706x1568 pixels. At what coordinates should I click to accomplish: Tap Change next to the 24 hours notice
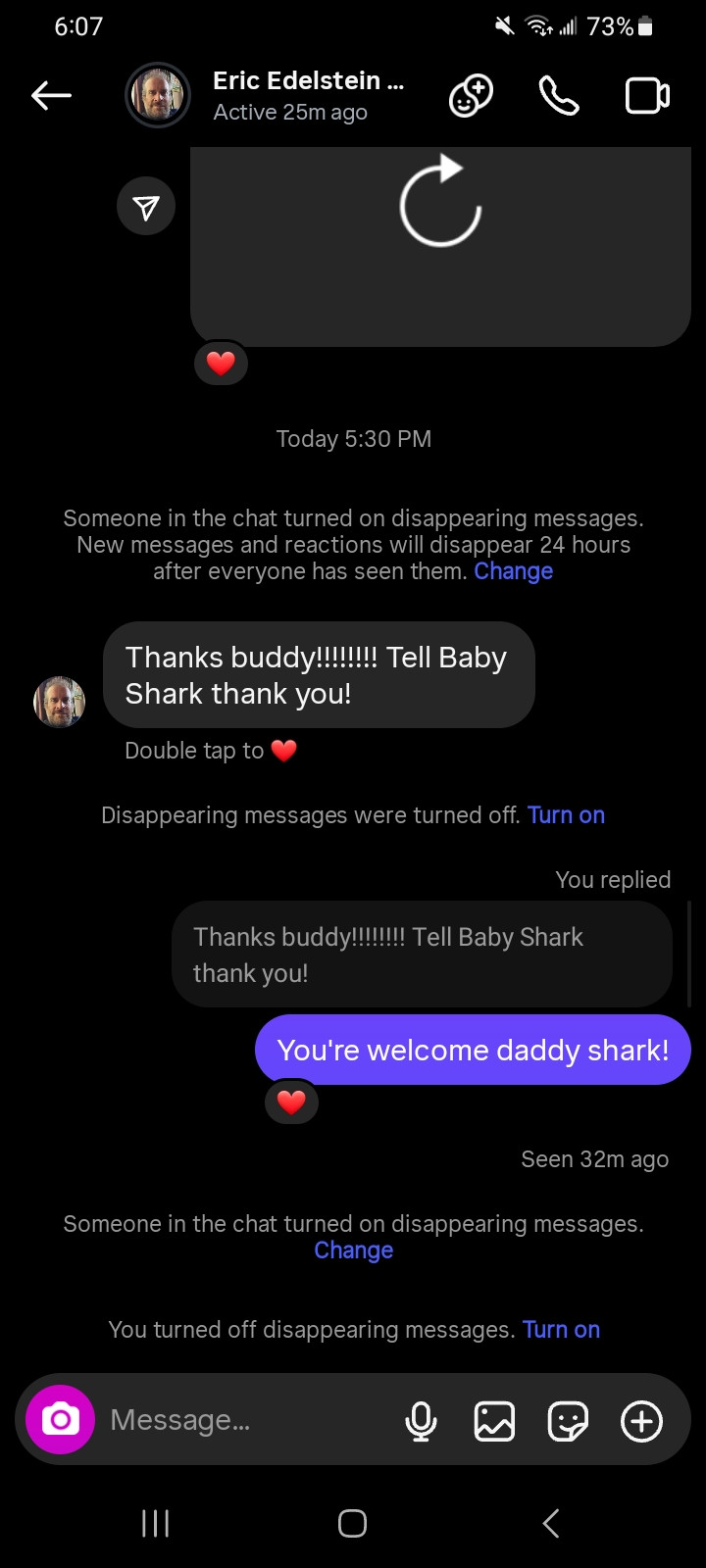[514, 571]
